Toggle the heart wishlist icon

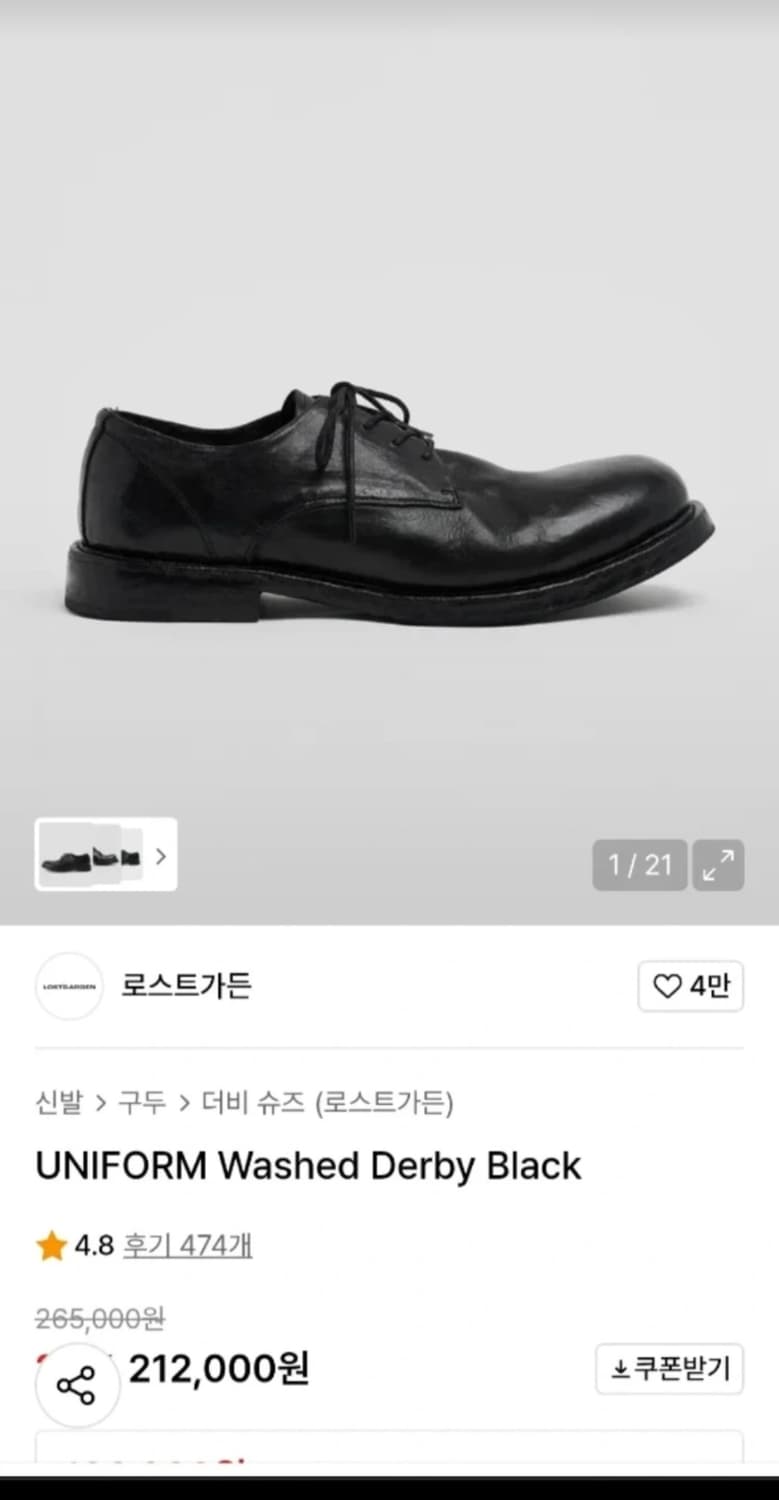tap(666, 986)
